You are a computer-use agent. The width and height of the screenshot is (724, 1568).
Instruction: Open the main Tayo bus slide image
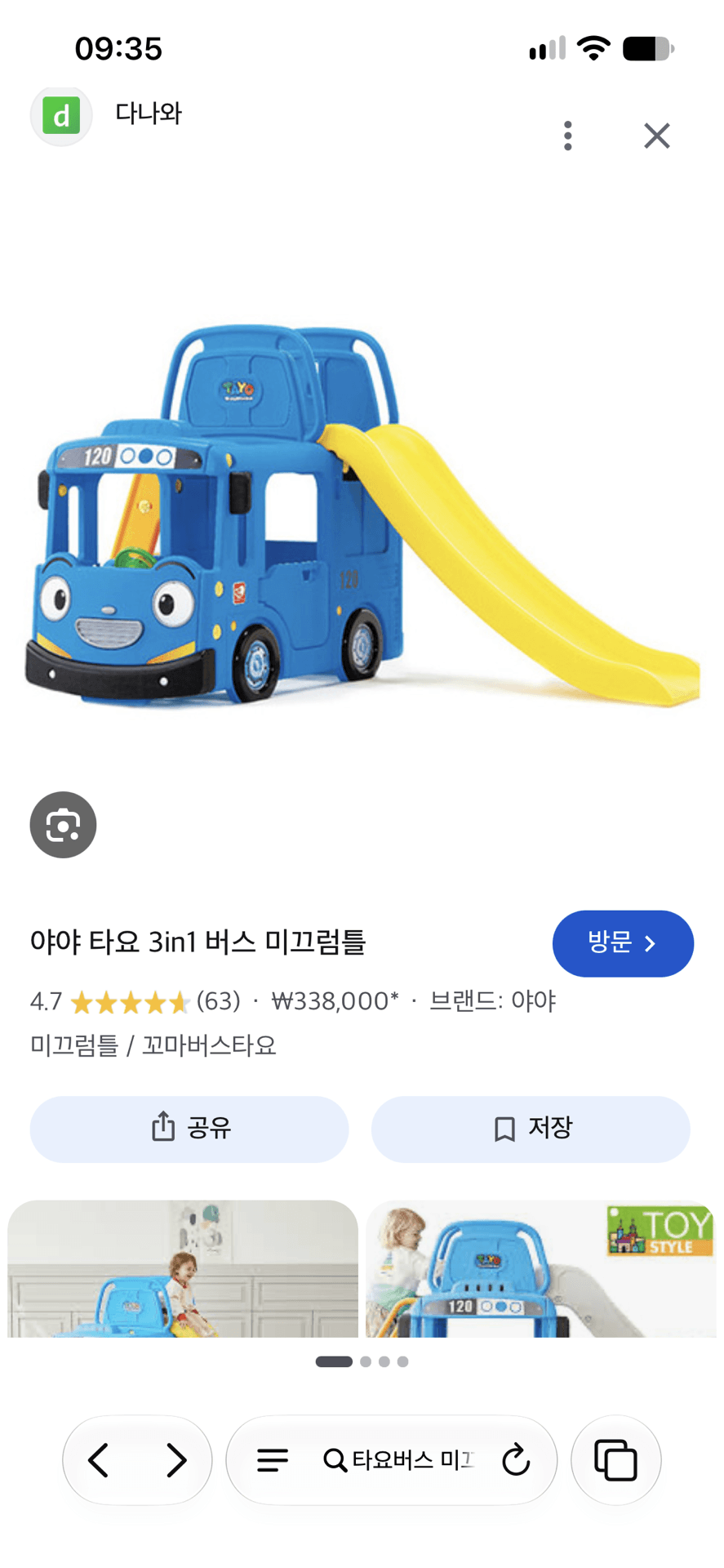pos(362,514)
